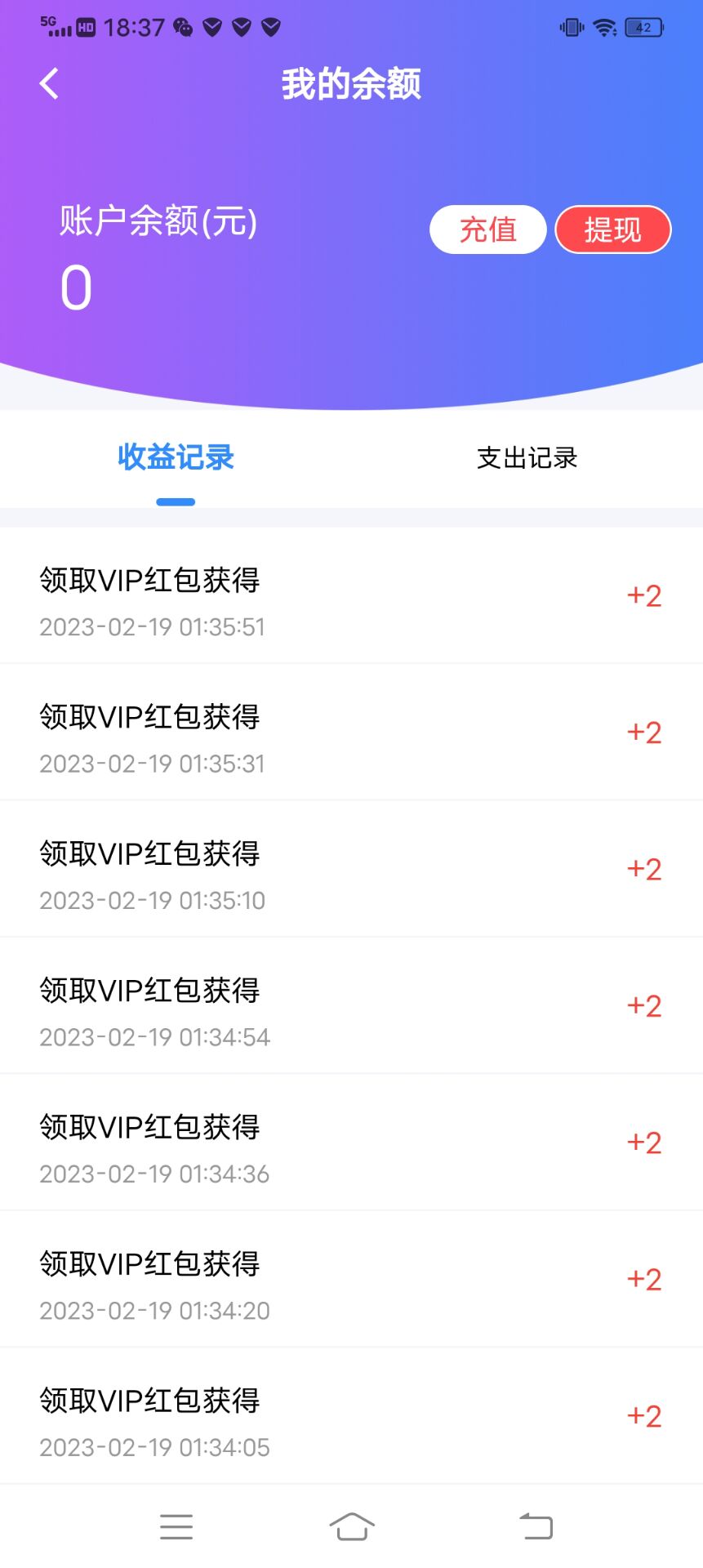Go back using the top-left arrow
The width and height of the screenshot is (703, 1568).
click(50, 83)
